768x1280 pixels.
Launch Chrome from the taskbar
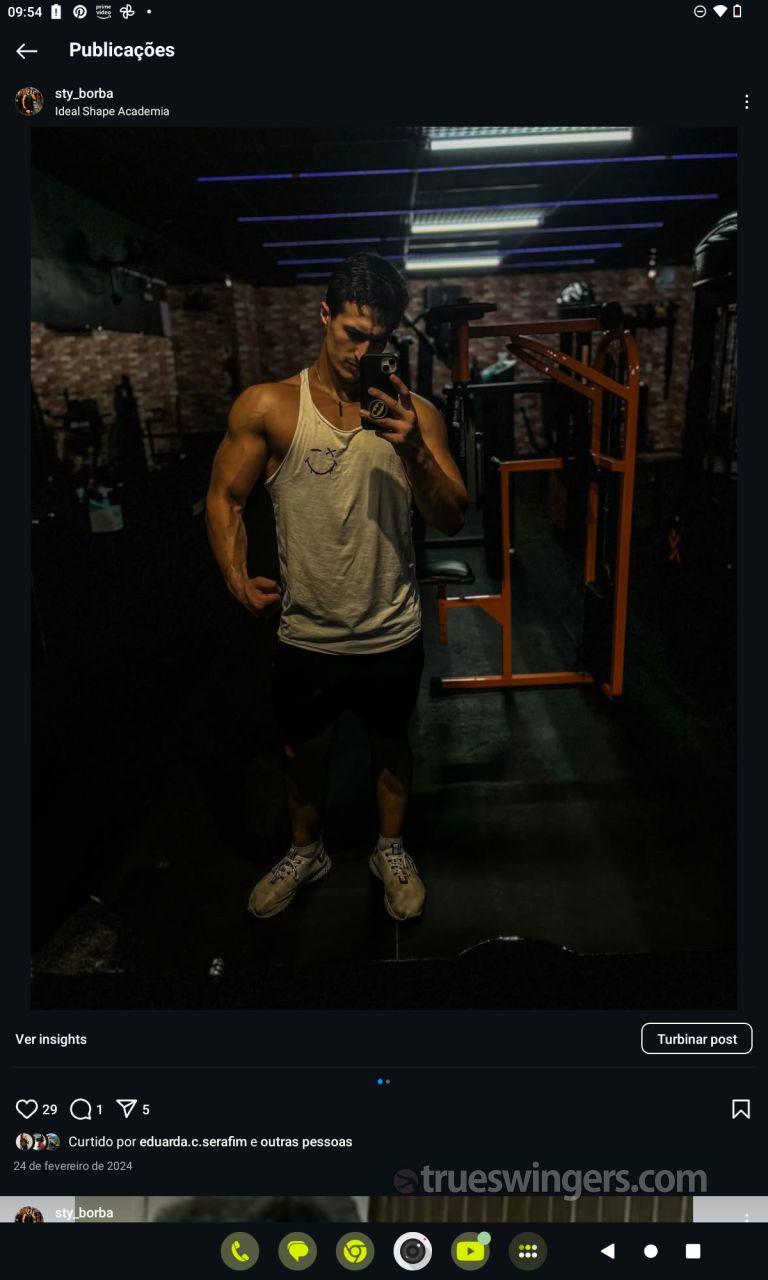tap(355, 1251)
